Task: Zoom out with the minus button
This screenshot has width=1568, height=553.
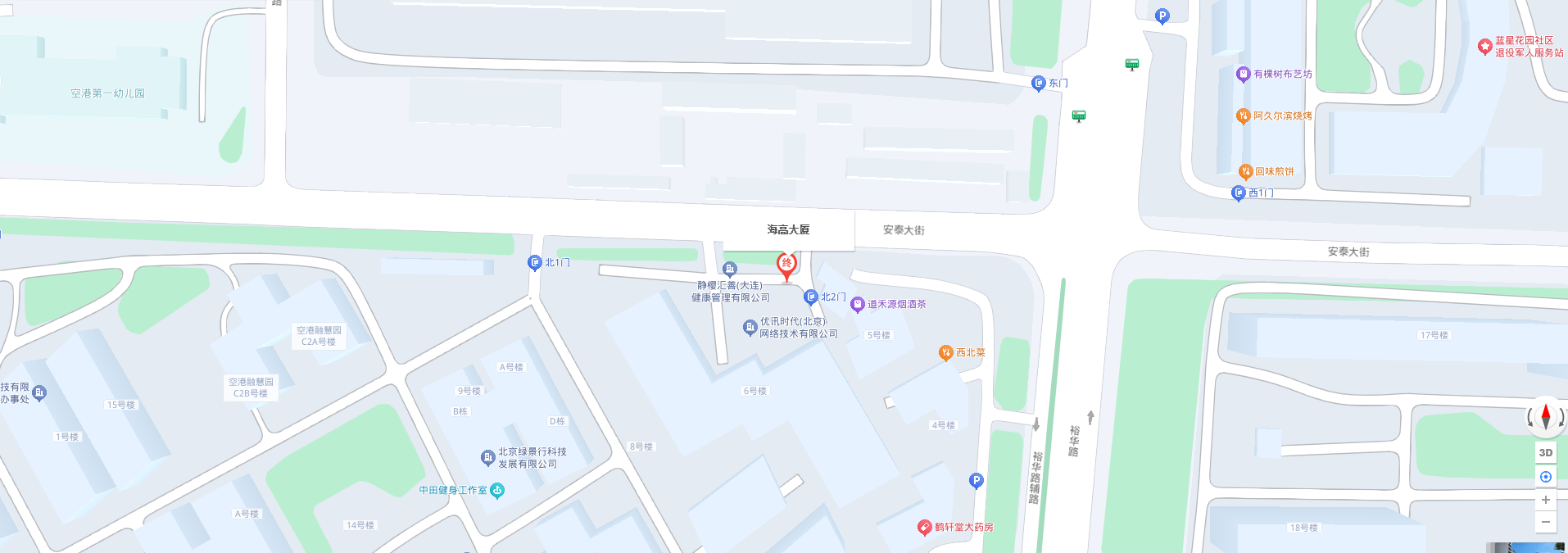Action: (x=1545, y=522)
